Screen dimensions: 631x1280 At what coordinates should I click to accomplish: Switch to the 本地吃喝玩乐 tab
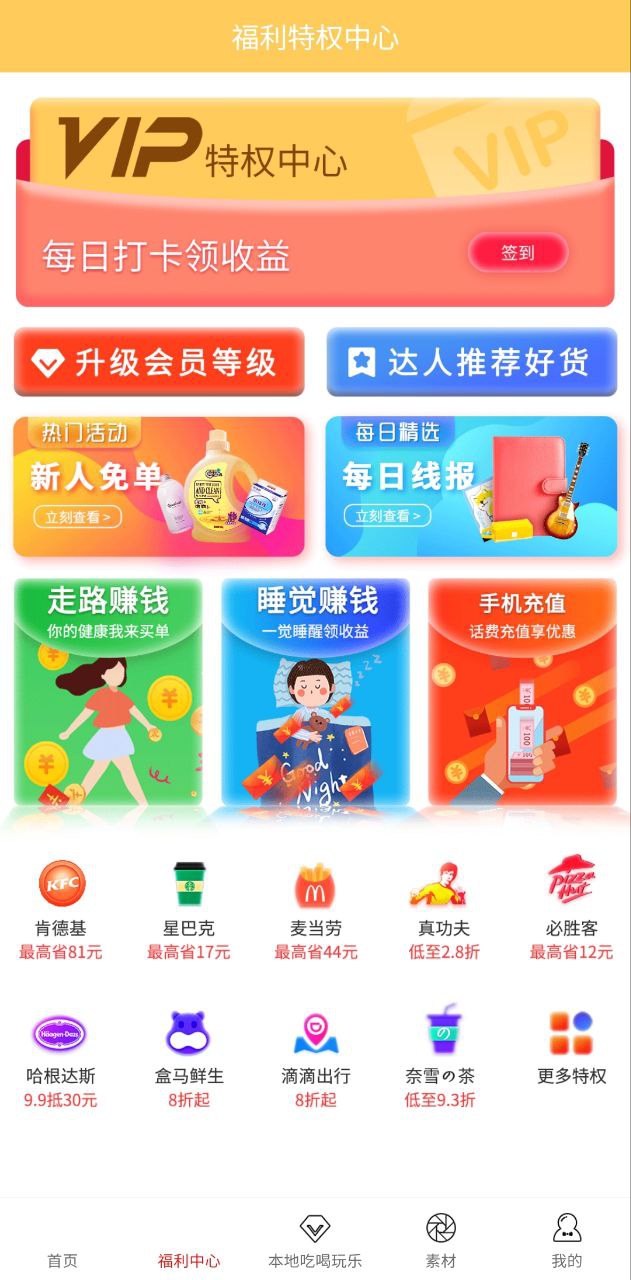[x=315, y=1243]
